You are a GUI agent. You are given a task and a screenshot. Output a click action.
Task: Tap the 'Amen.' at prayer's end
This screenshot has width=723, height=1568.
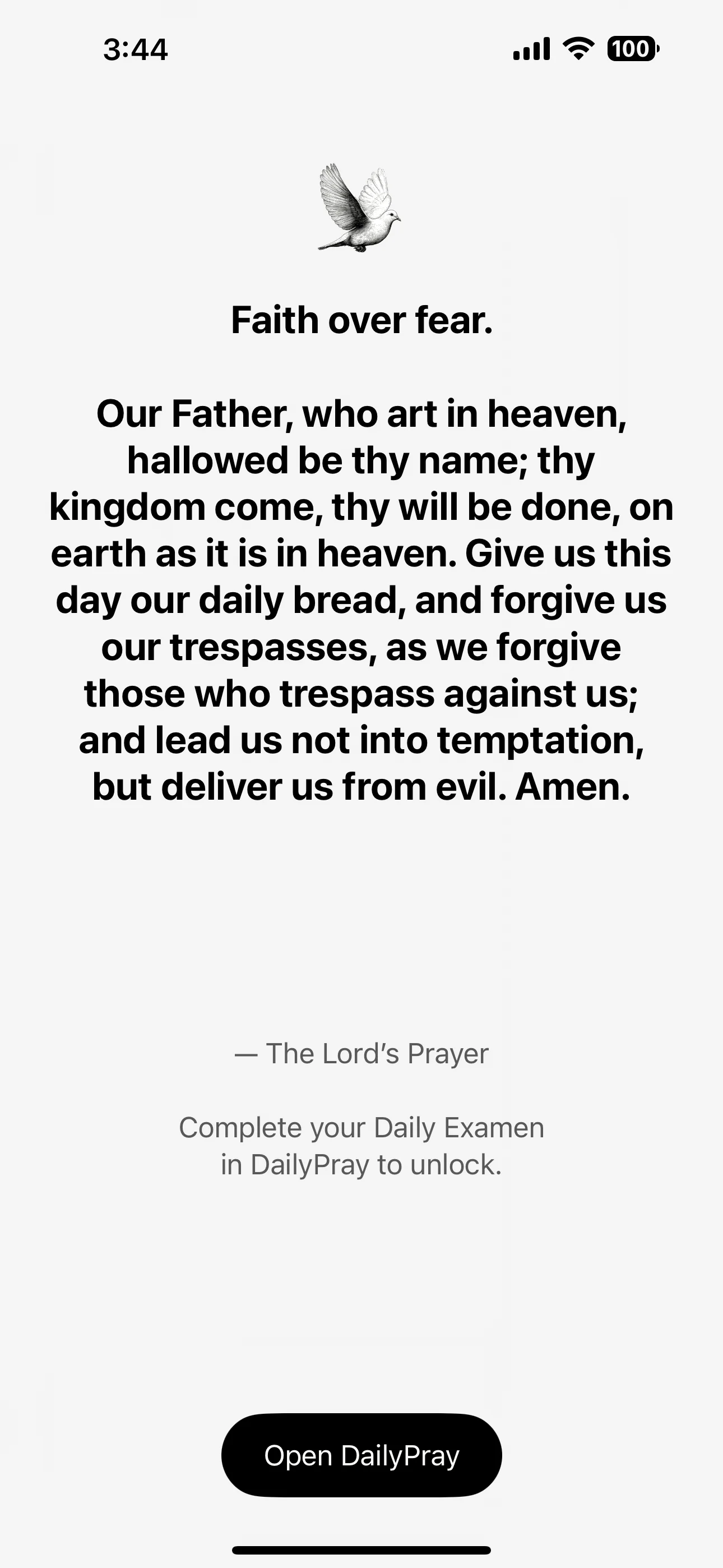(572, 786)
